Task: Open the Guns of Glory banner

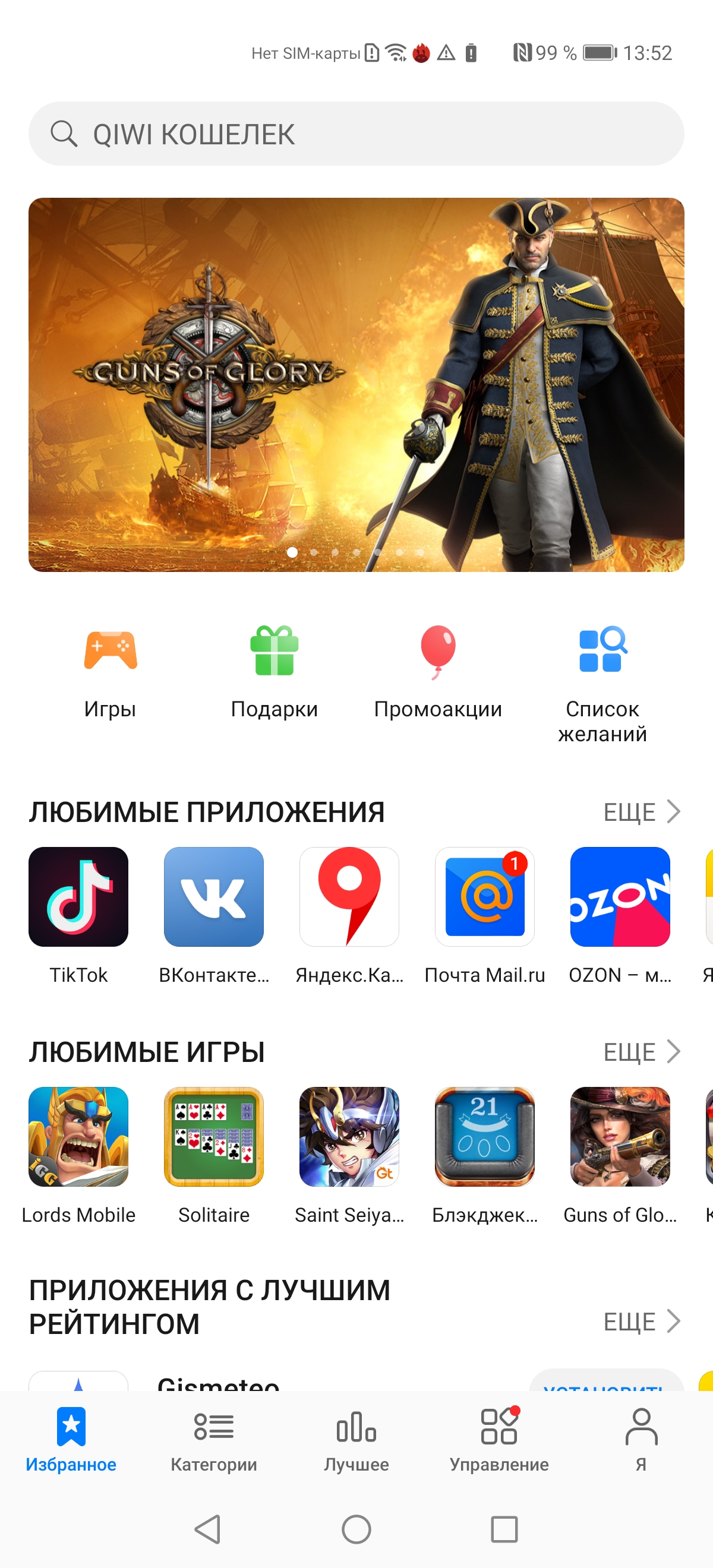Action: click(x=356, y=384)
